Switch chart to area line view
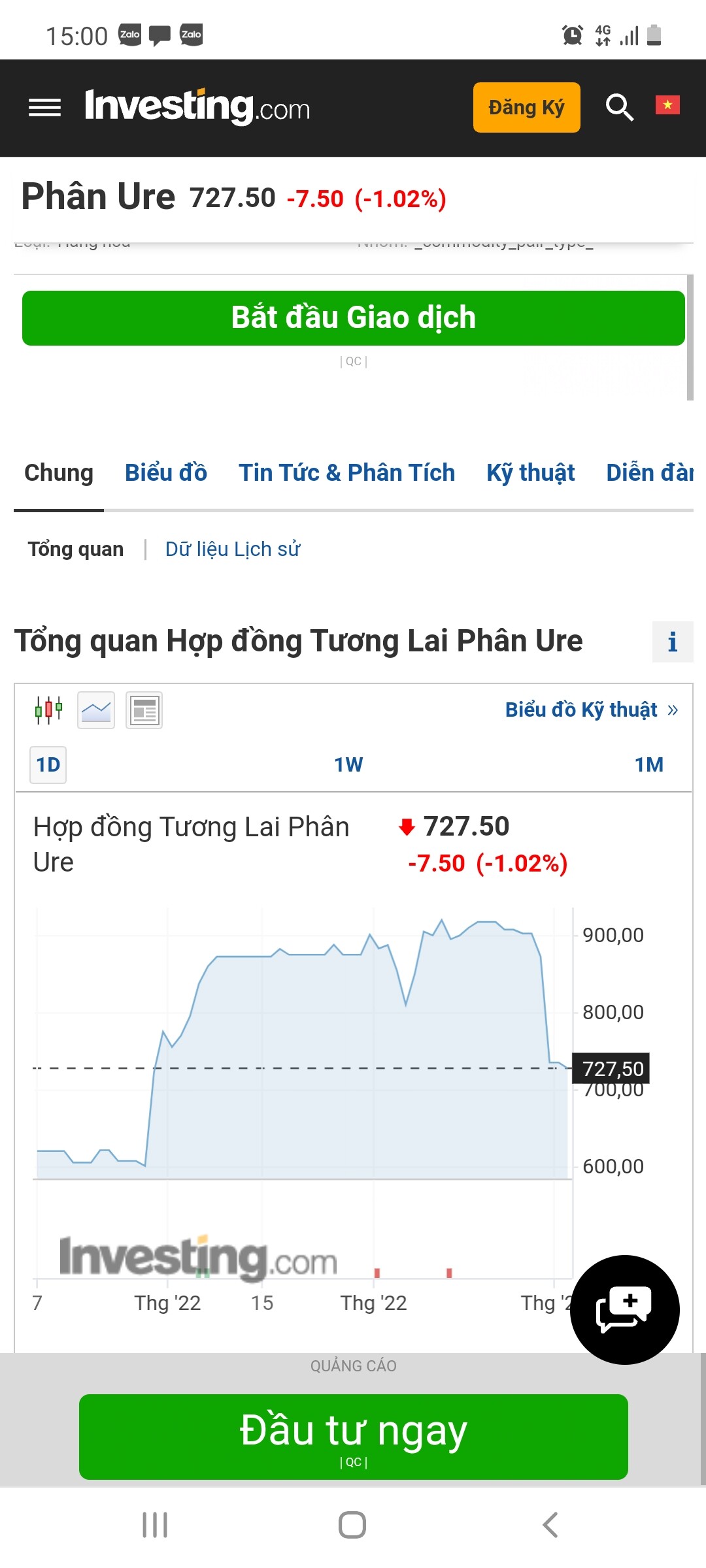 96,710
